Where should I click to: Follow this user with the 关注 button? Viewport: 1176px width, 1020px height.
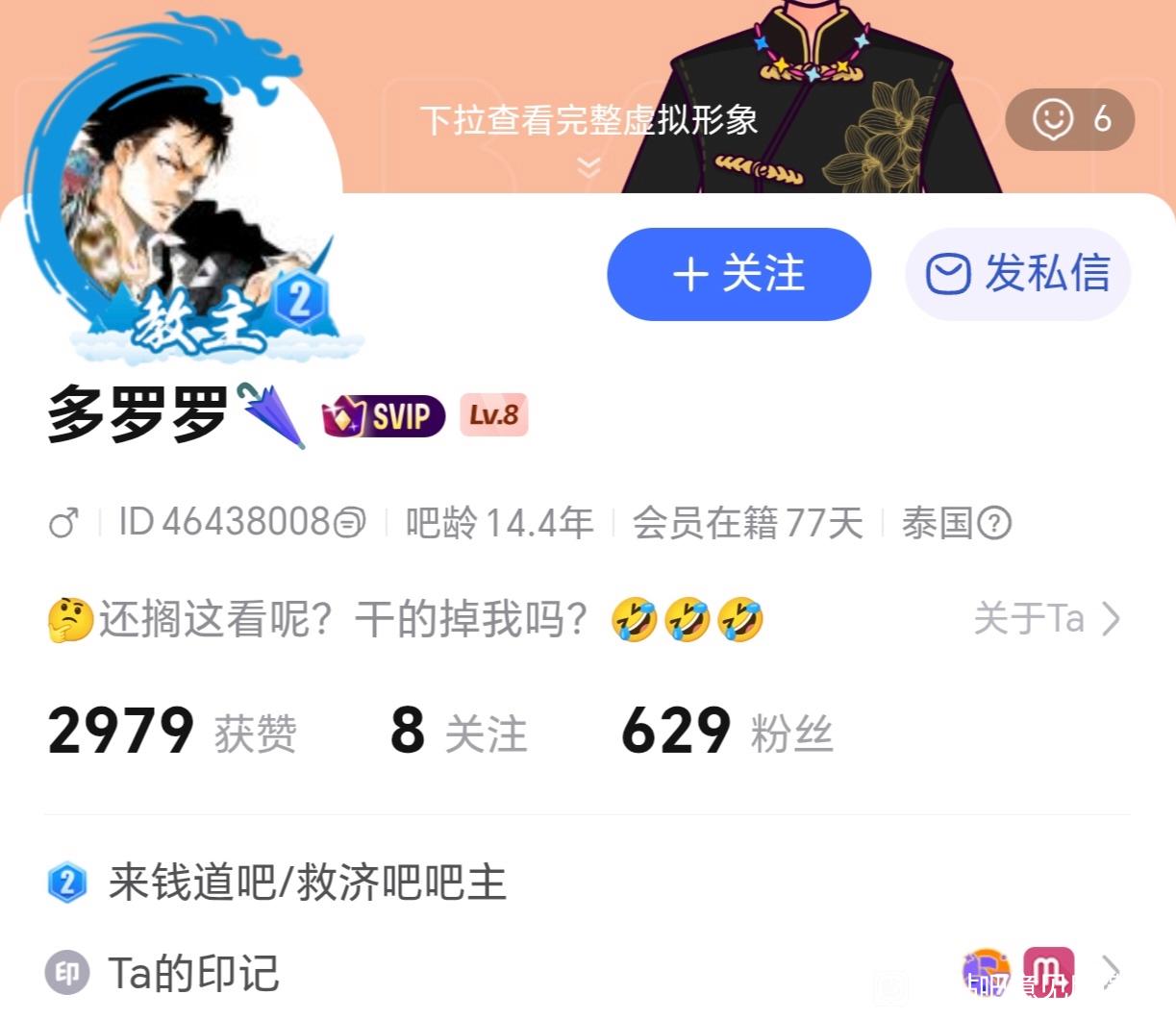[738, 274]
